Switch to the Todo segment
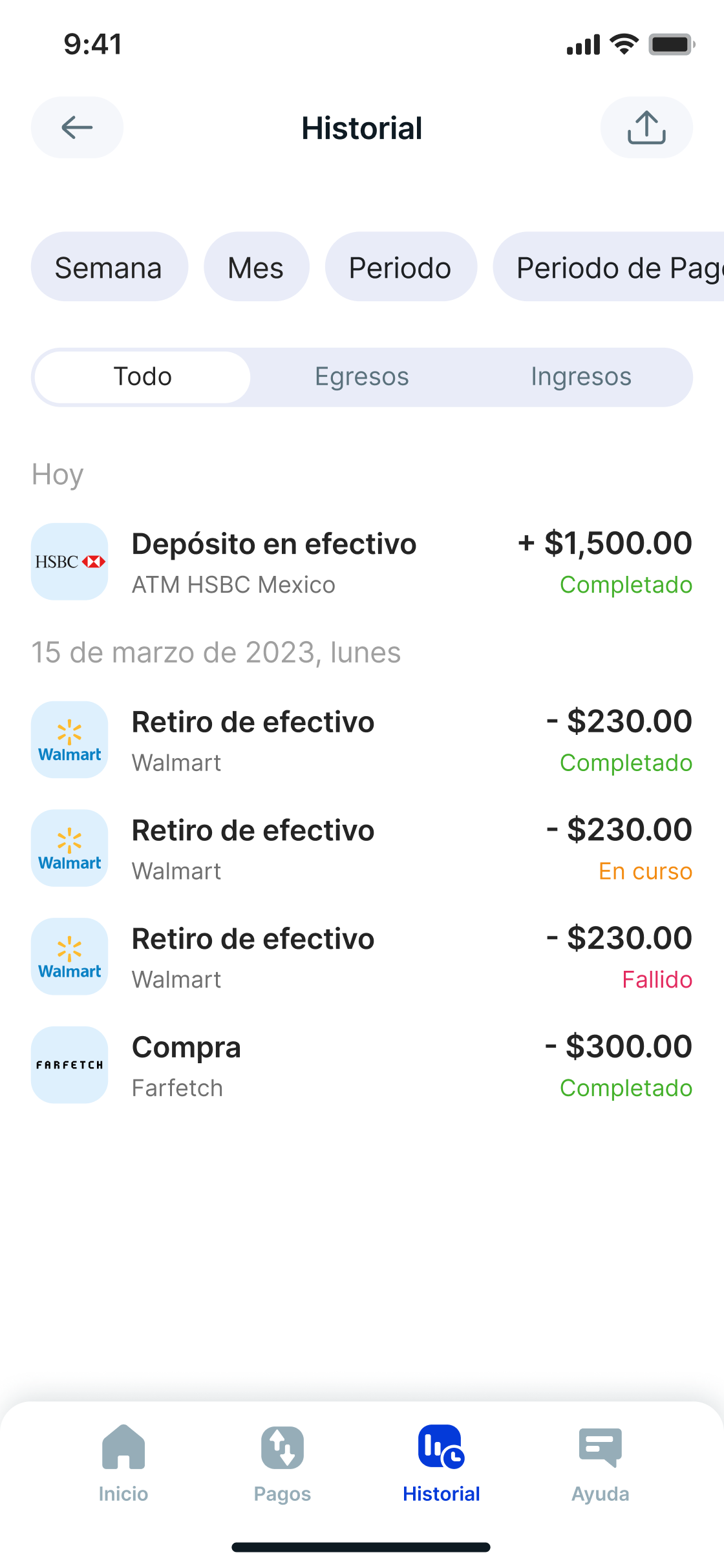 point(143,377)
